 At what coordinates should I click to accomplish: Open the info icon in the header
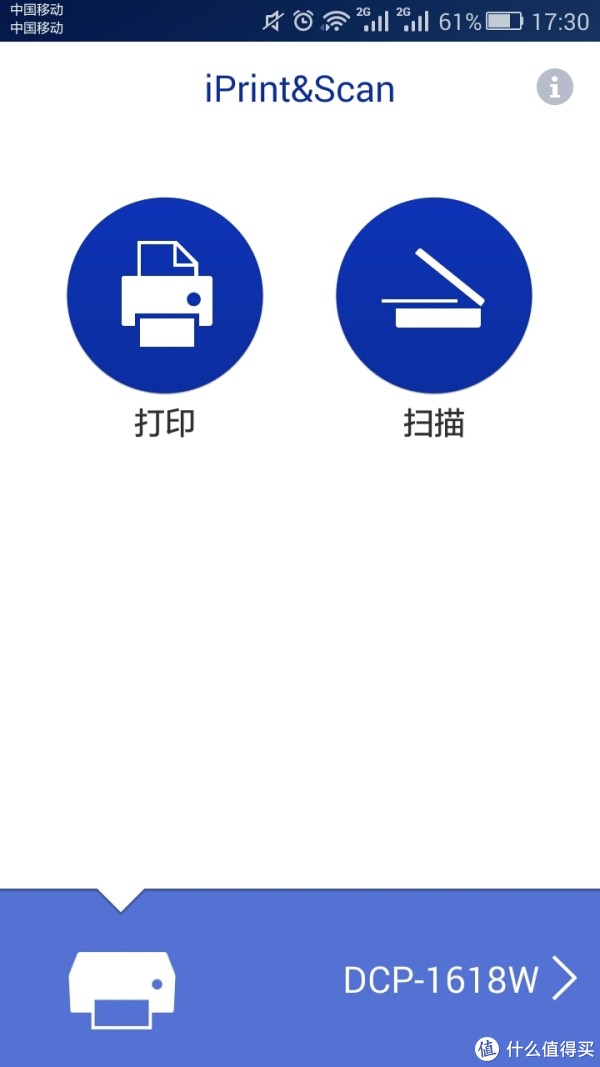pos(554,87)
